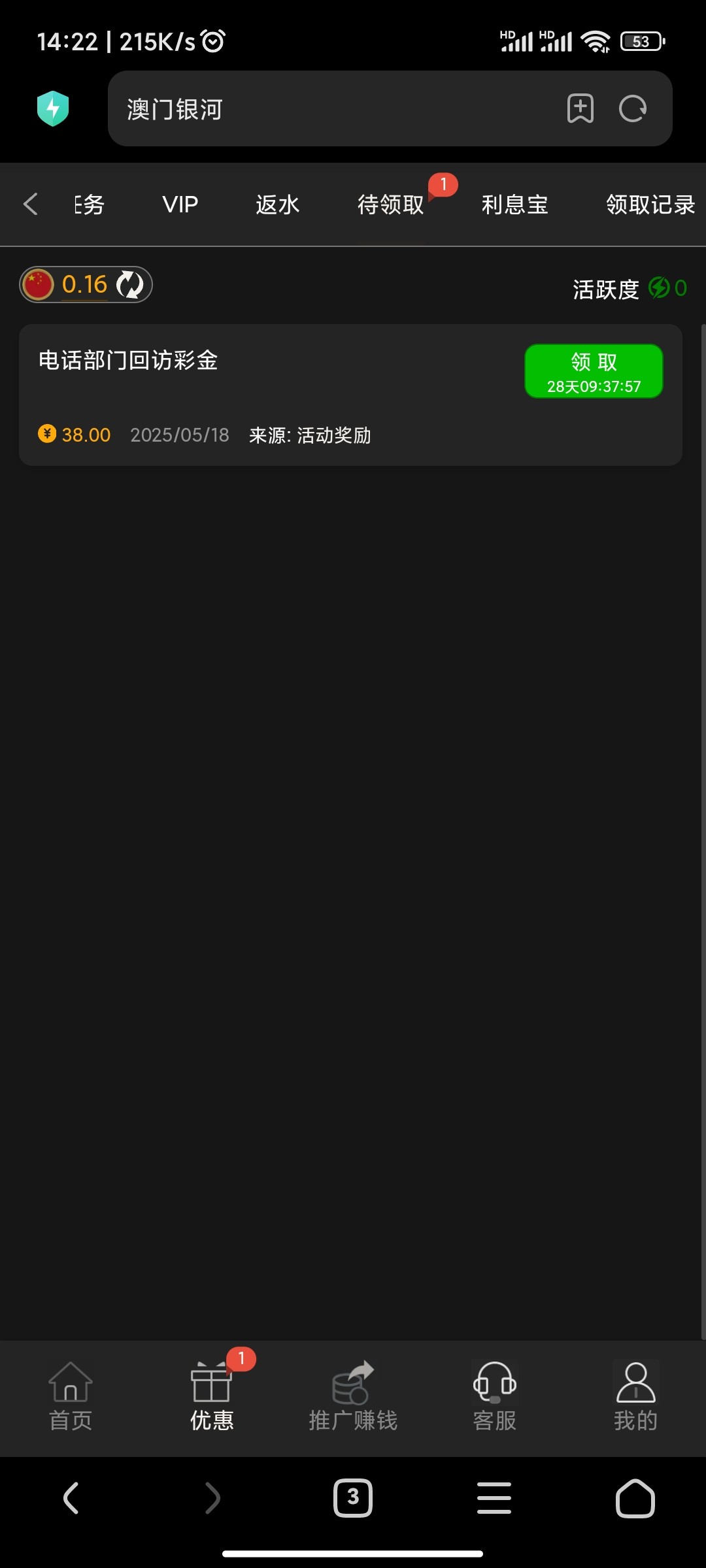706x1568 pixels.
Task: Refresh the balance next to 0.16
Action: 129,285
